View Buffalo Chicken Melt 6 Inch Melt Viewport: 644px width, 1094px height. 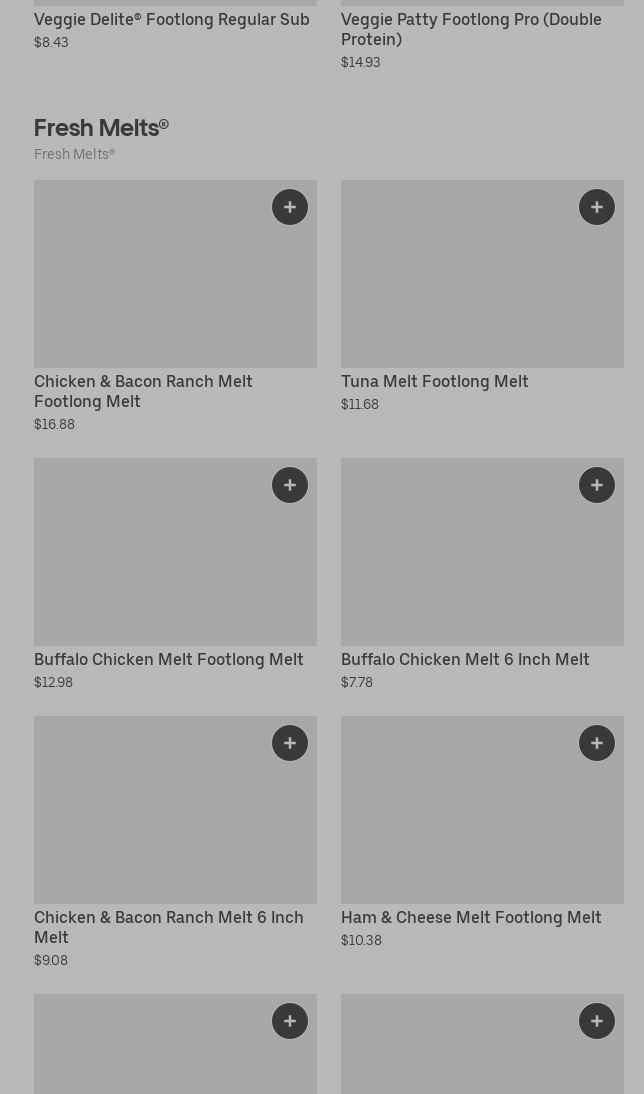coord(464,660)
